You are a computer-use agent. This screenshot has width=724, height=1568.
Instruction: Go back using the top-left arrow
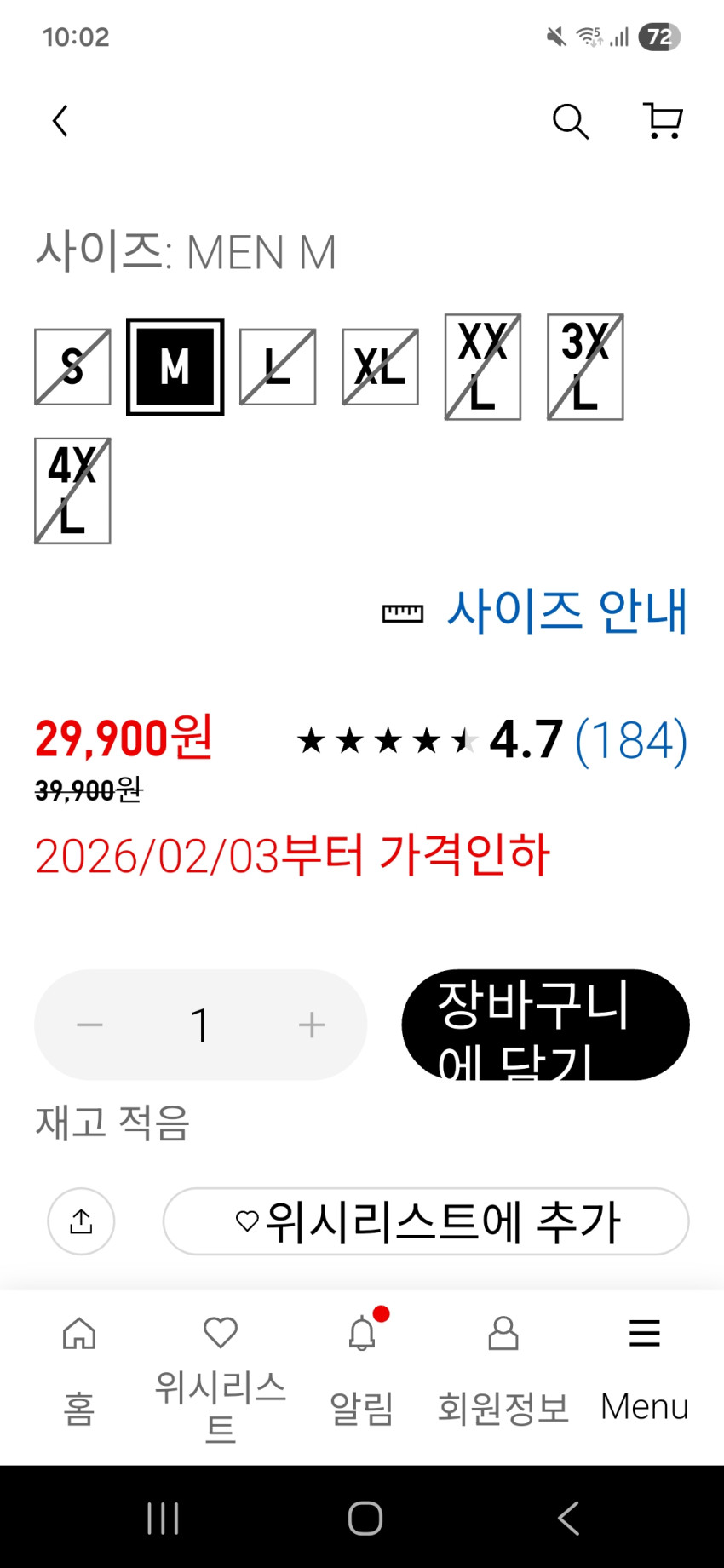tap(60, 122)
